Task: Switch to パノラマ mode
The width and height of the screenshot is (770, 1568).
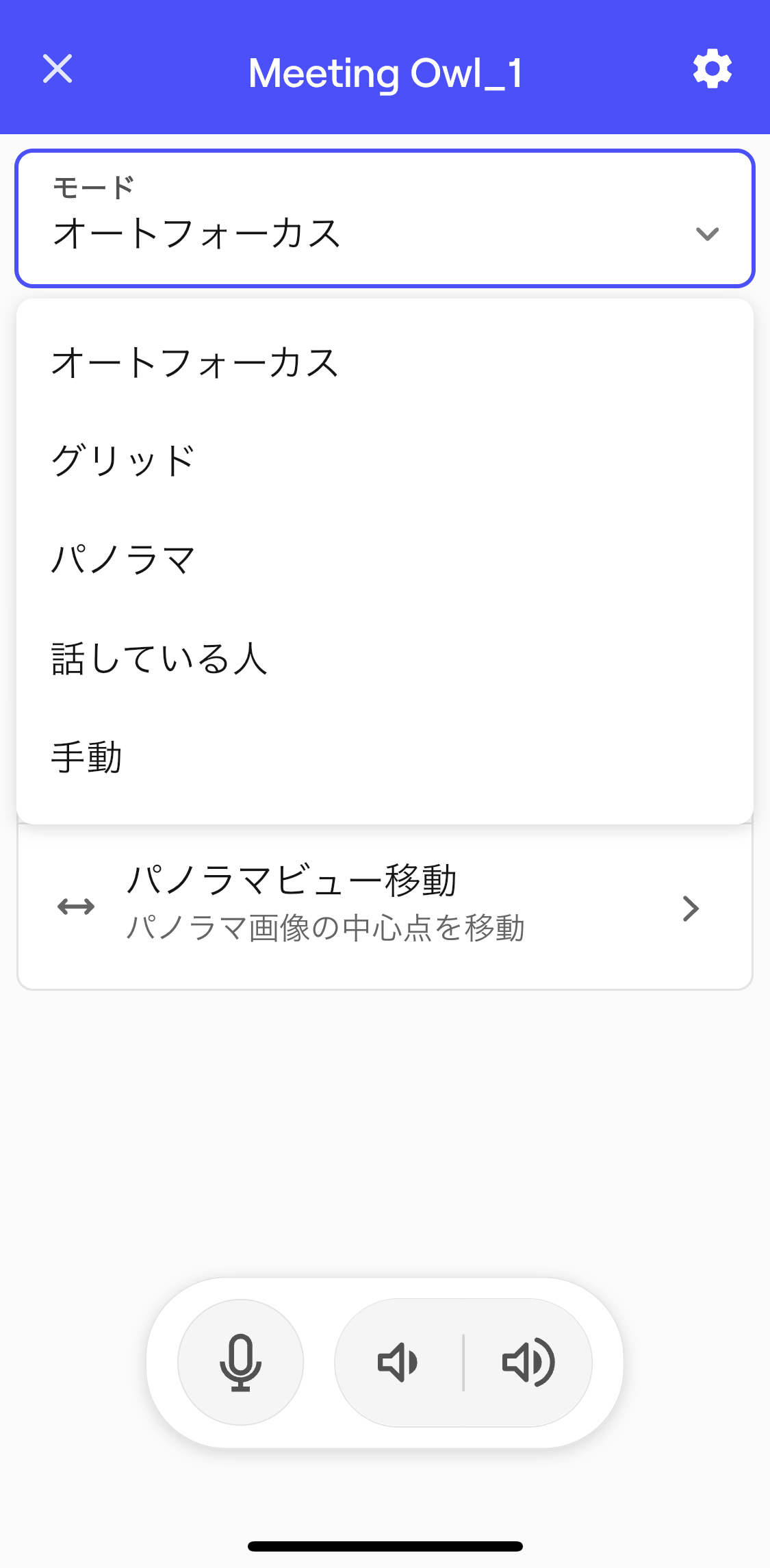Action: [x=123, y=559]
